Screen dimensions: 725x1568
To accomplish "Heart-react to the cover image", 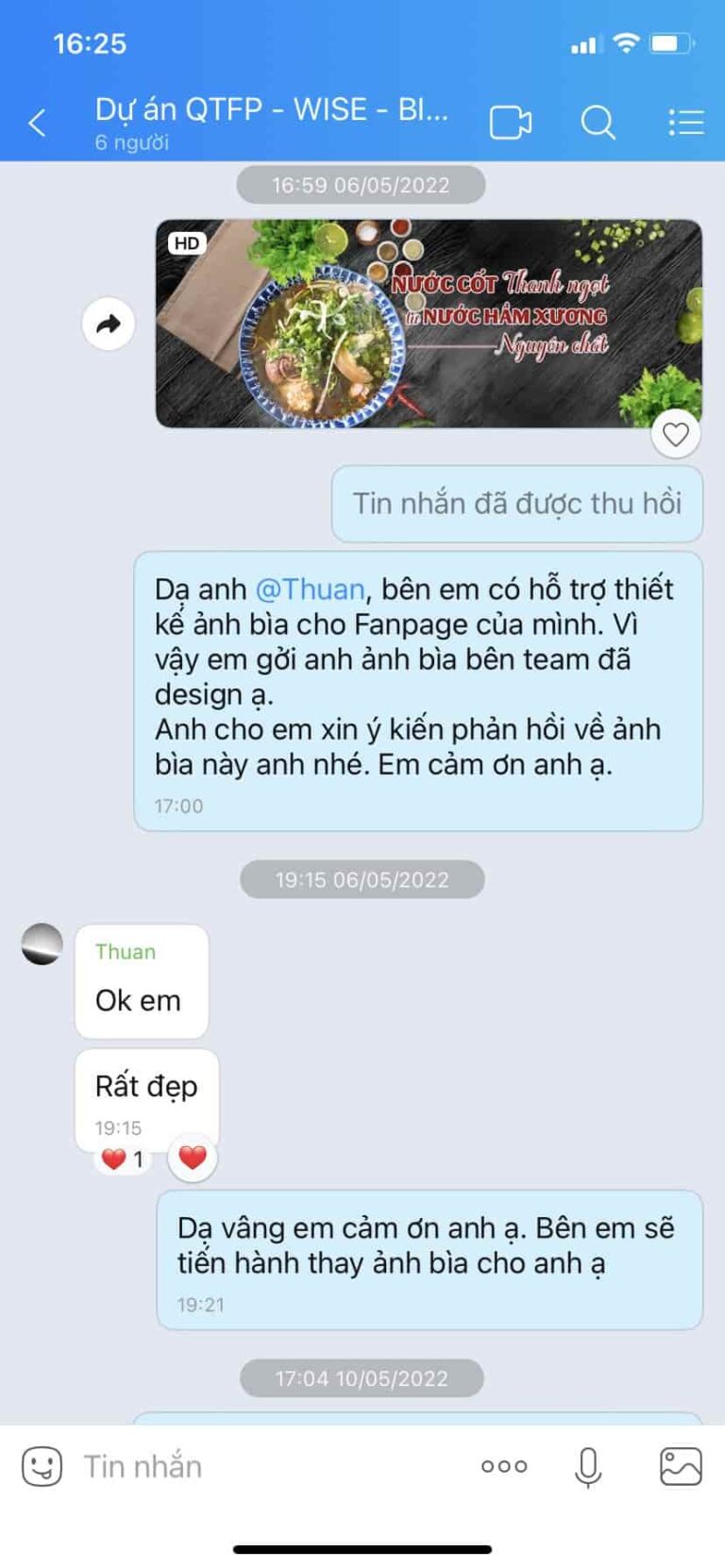I will (675, 435).
